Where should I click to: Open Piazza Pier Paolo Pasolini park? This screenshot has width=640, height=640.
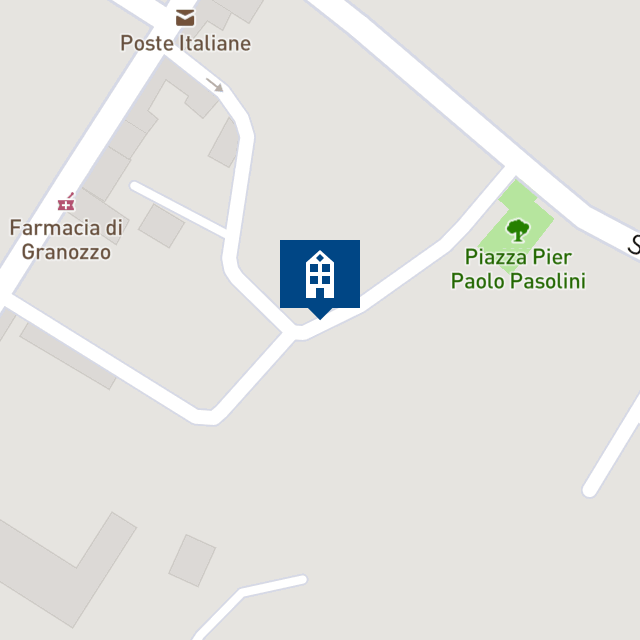tap(517, 231)
